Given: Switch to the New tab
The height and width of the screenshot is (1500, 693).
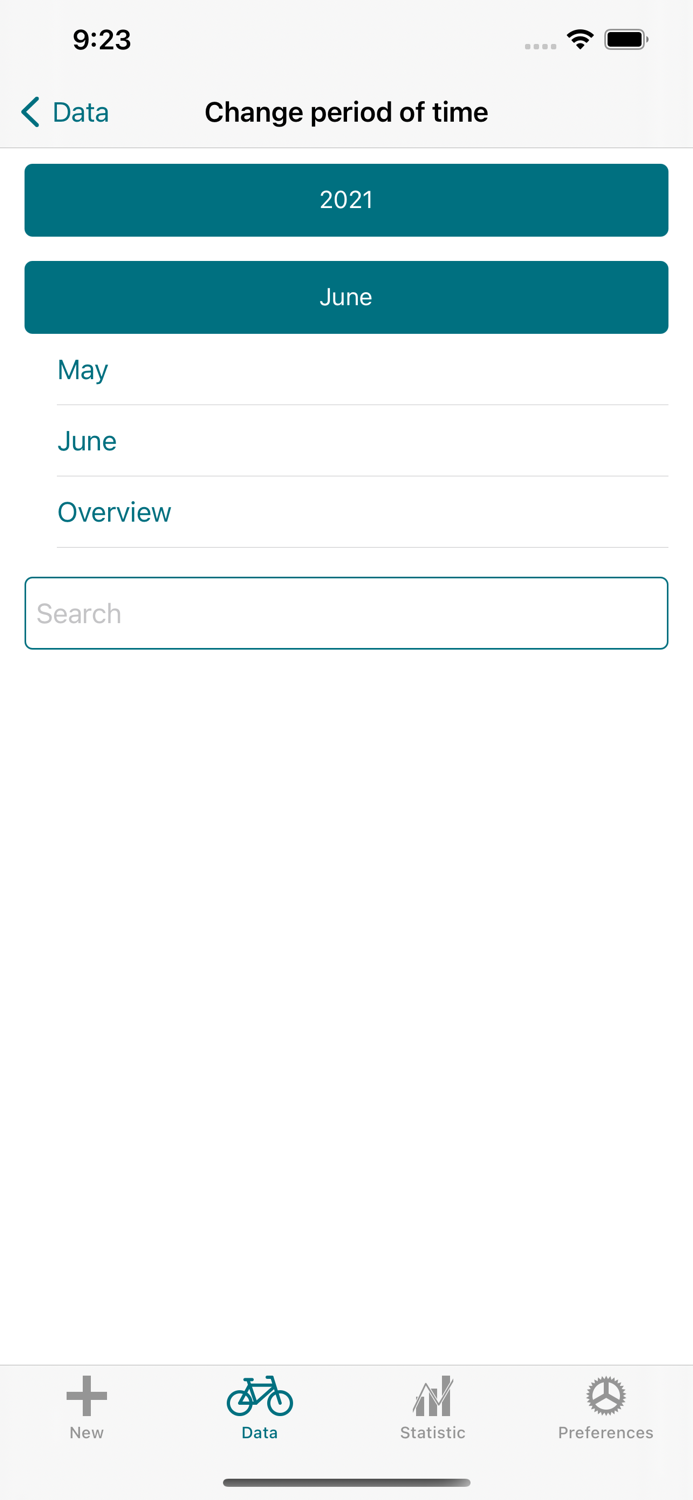Looking at the screenshot, I should (x=87, y=1407).
